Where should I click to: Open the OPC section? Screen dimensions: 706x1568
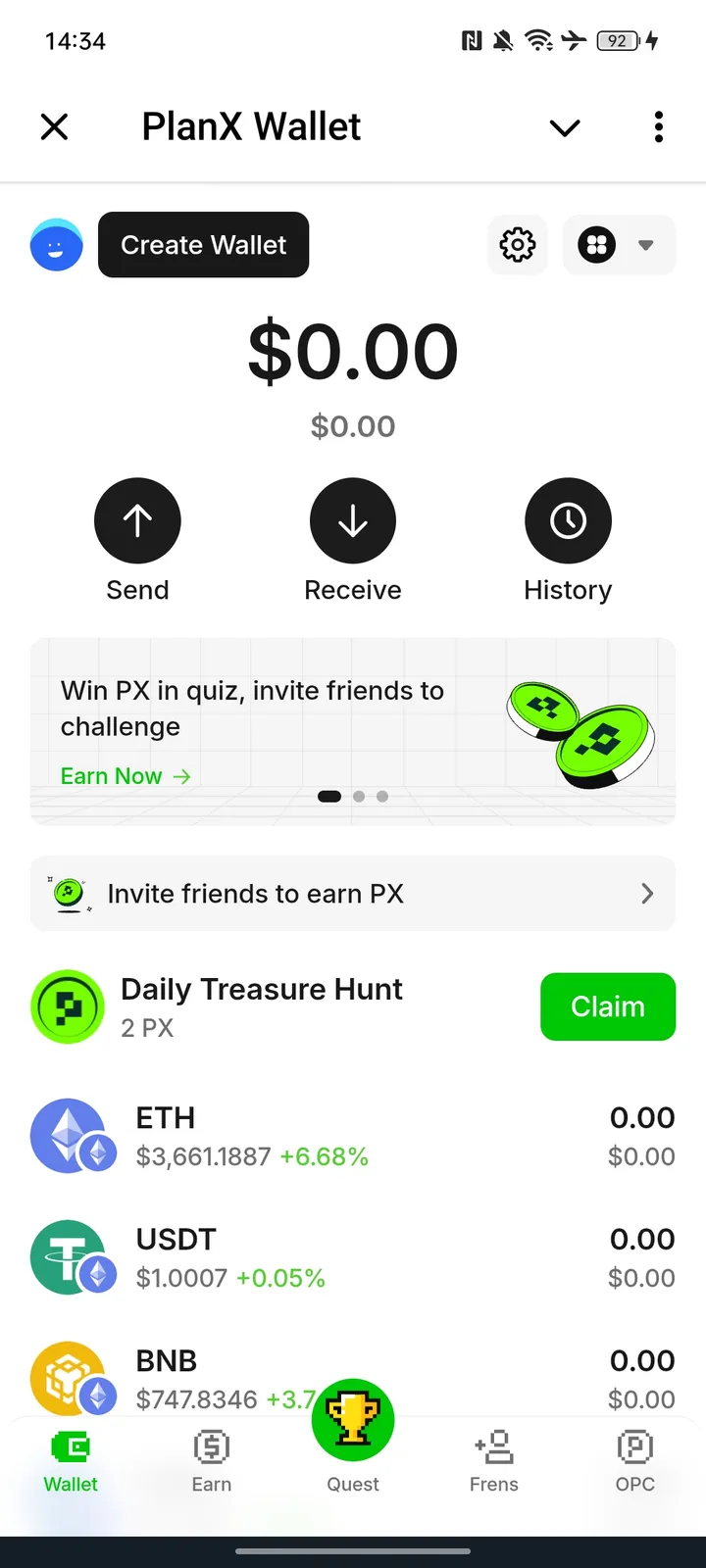[634, 1460]
